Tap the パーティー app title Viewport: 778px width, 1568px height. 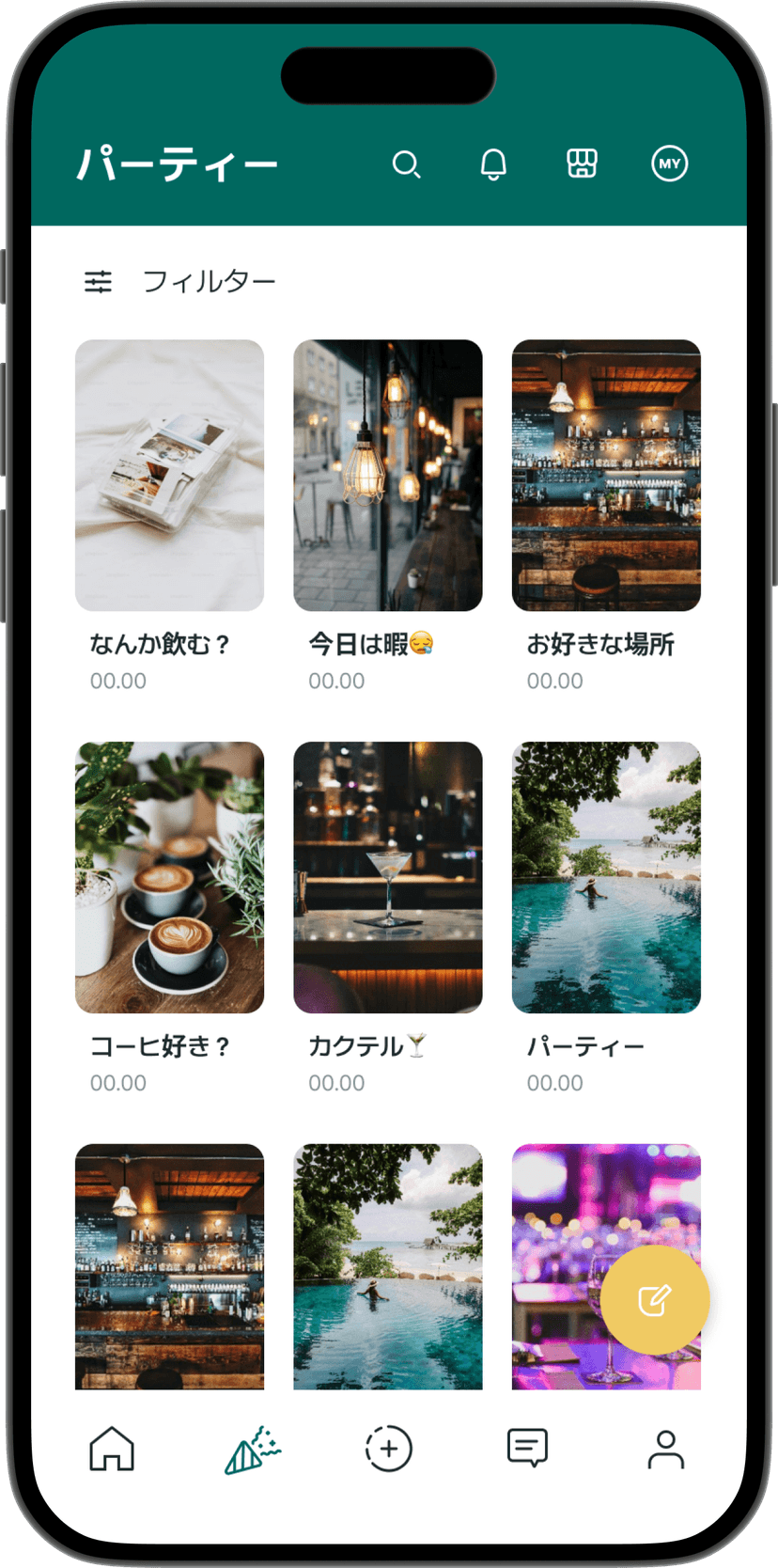[x=177, y=163]
